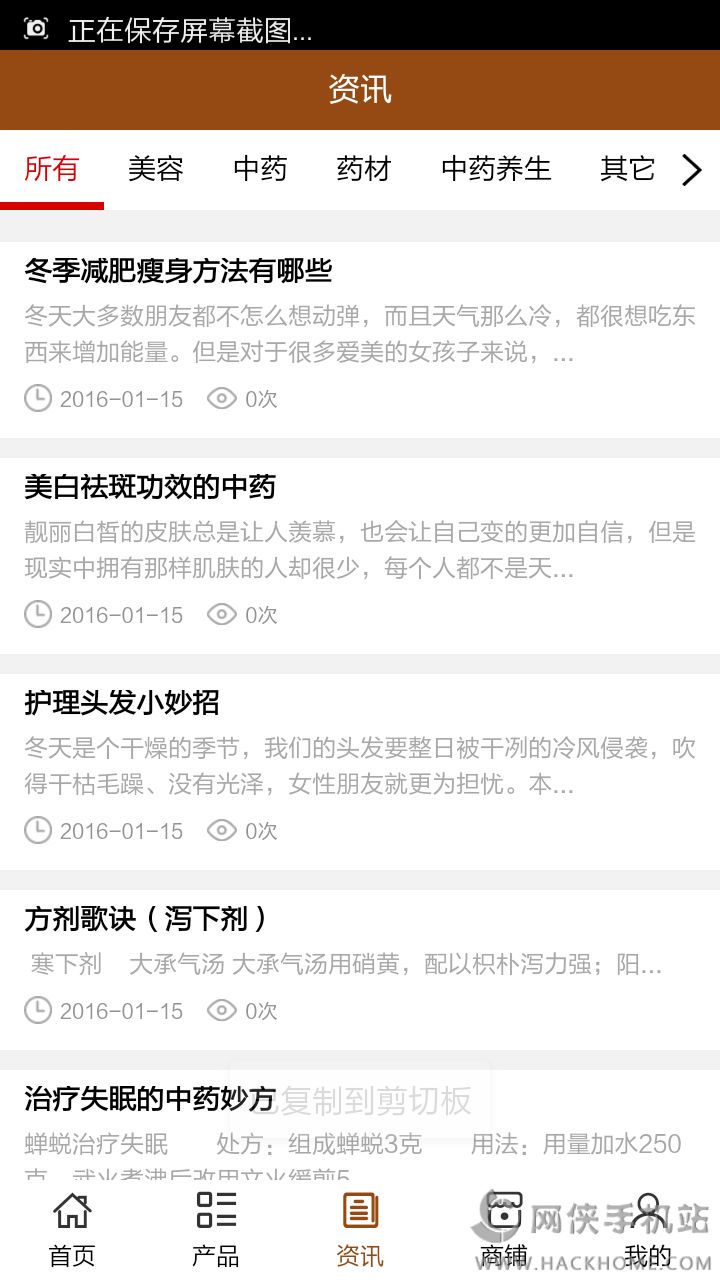This screenshot has width=720, height=1280.
Task: Switch to the 所有 tab
Action: [52, 169]
